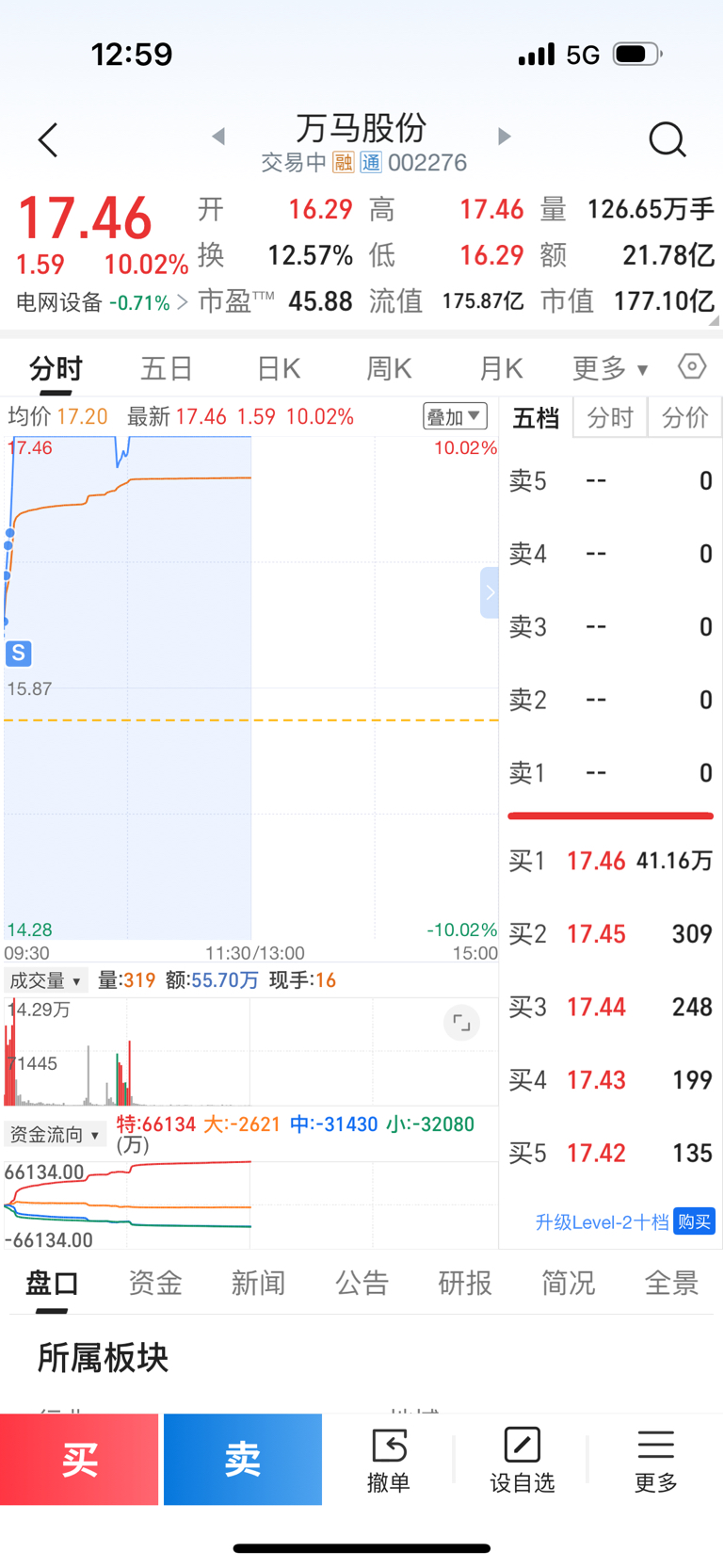The image size is (724, 1568).
Task: Open the 资金流向 indicator dropdown
Action: pos(54,1135)
